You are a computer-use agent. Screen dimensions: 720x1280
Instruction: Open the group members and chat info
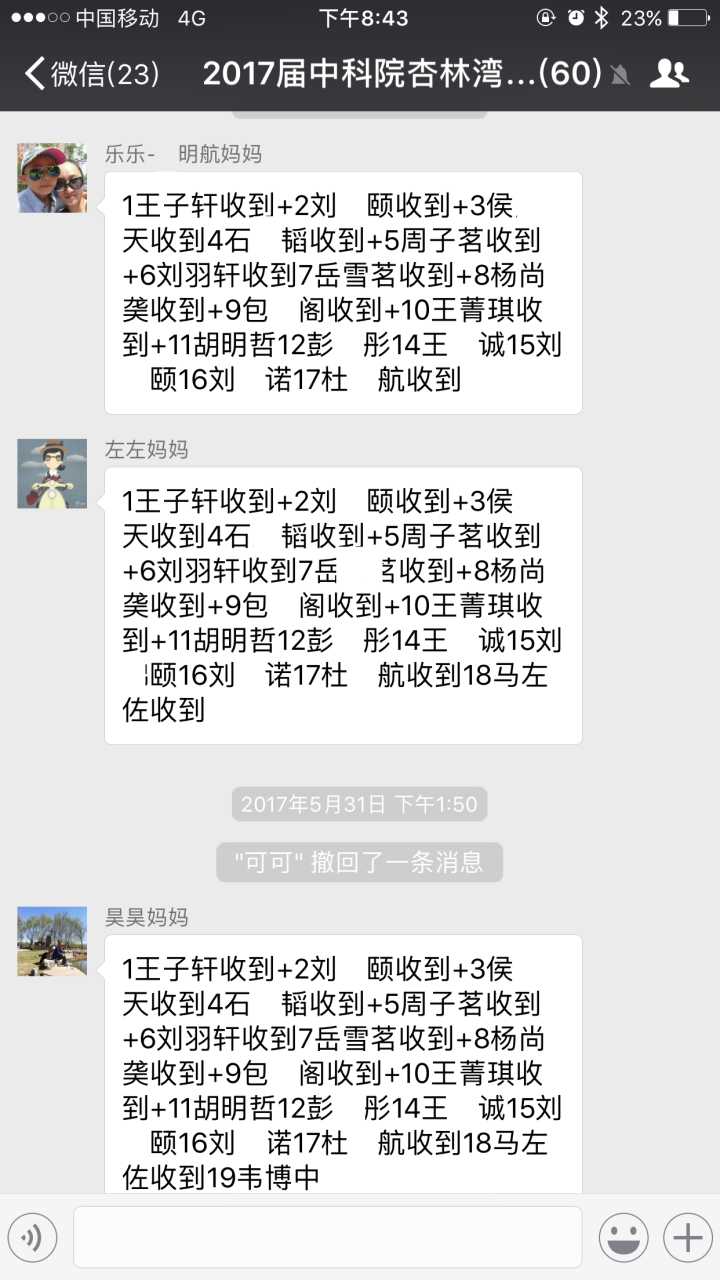click(668, 73)
